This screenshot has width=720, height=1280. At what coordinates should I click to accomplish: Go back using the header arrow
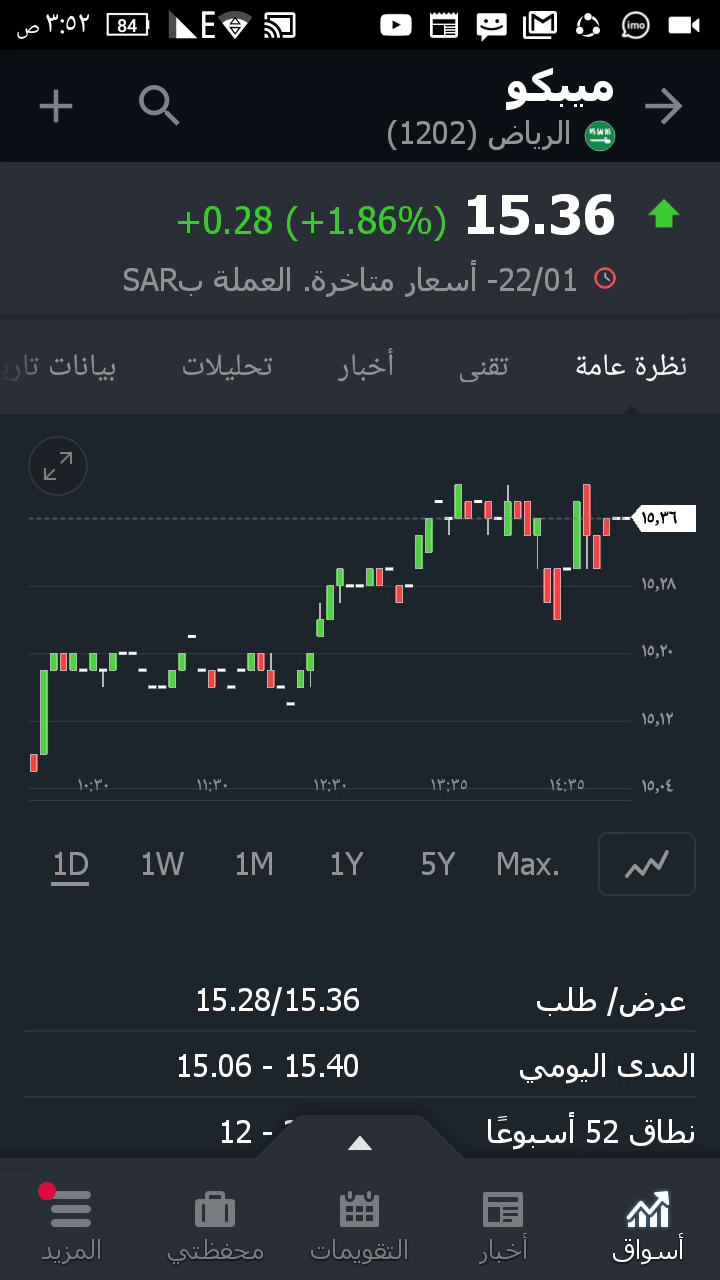663,106
